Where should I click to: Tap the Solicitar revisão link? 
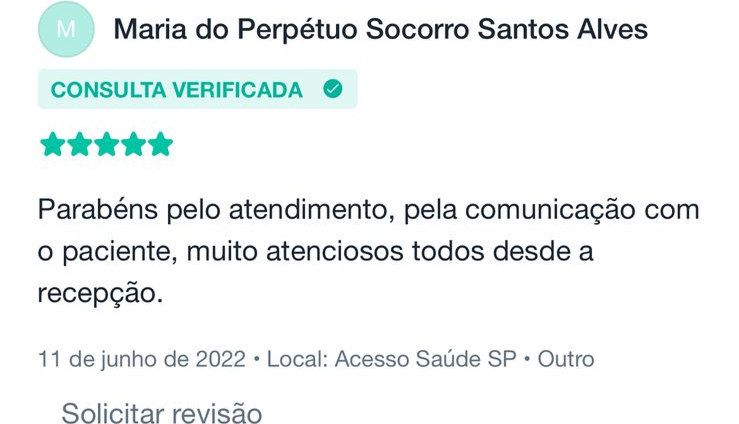[162, 412]
